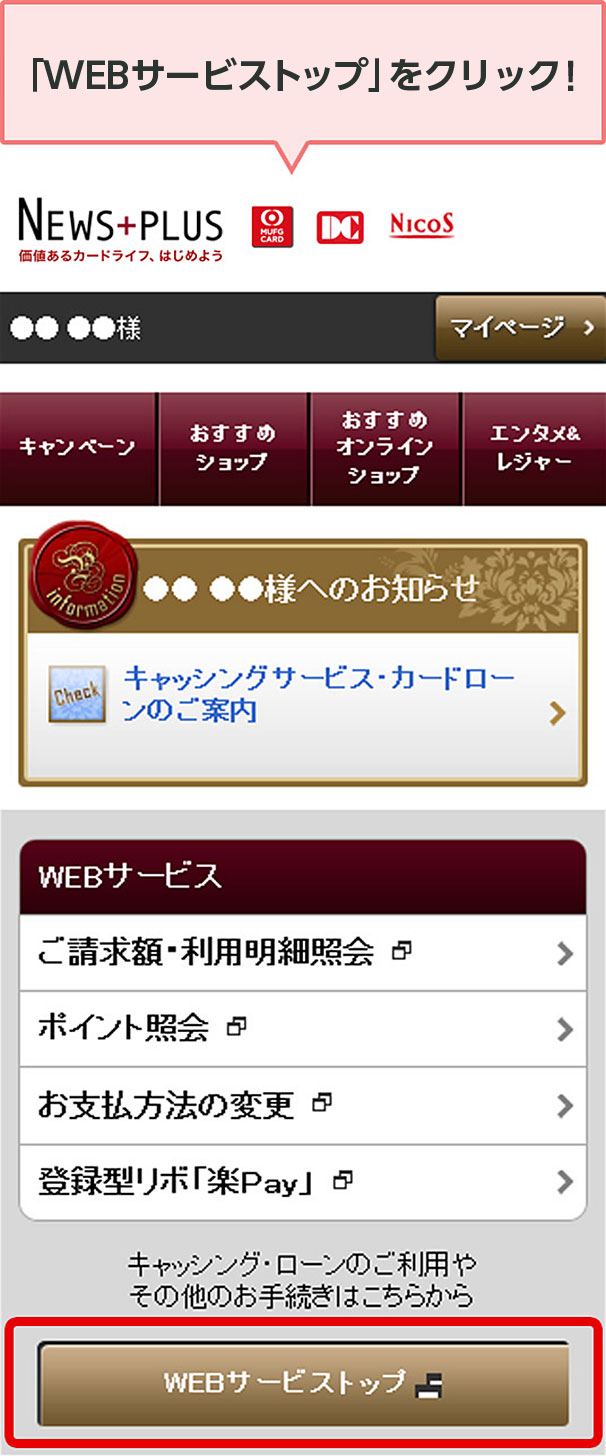Viewport: 606px width, 1456px height.
Task: Open お支払方法の変更
Action: 303,1106
